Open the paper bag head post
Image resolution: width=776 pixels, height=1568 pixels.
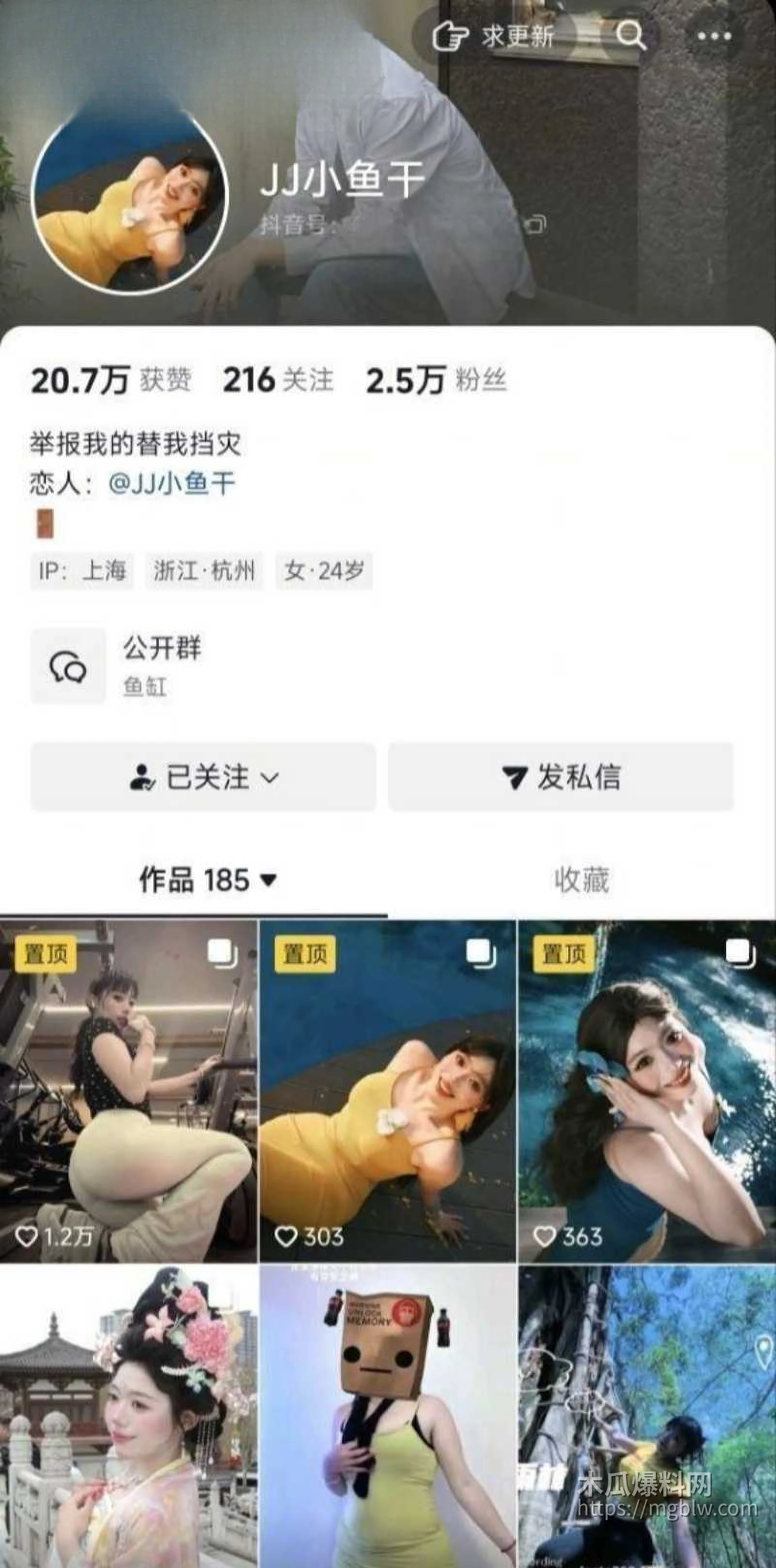(388, 1418)
